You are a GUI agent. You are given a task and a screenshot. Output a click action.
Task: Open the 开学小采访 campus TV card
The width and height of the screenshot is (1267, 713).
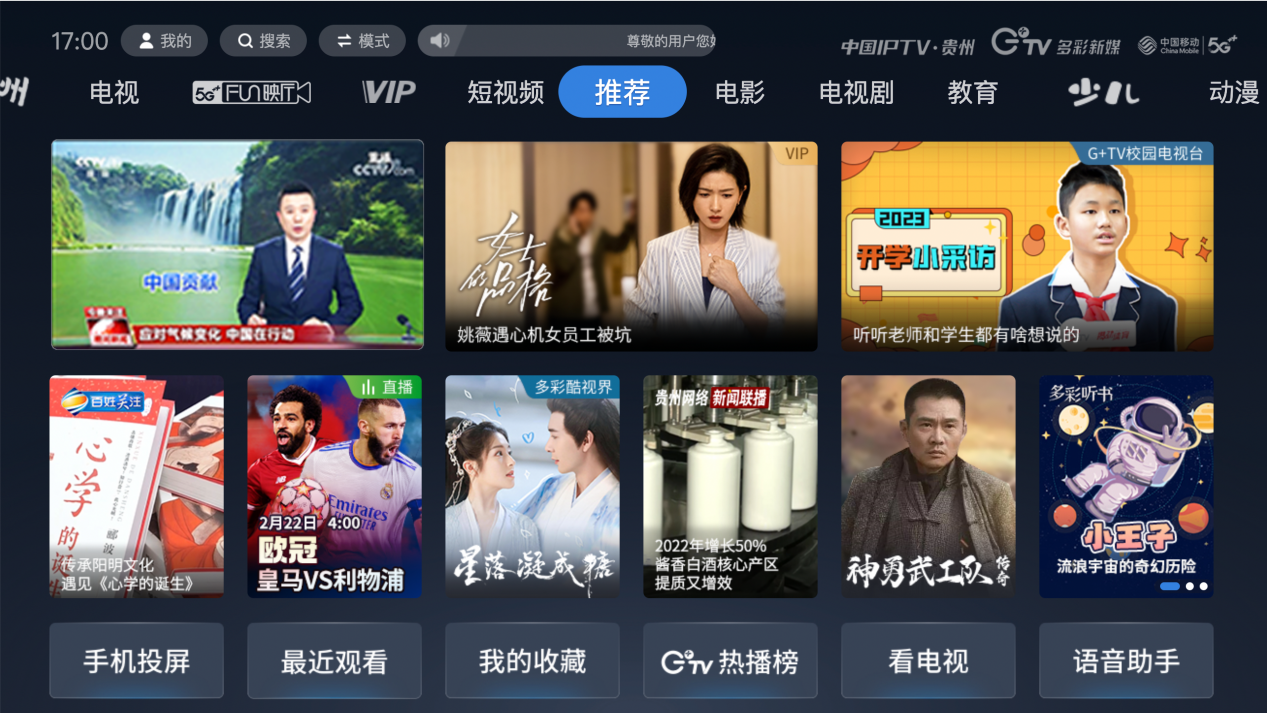click(1027, 245)
